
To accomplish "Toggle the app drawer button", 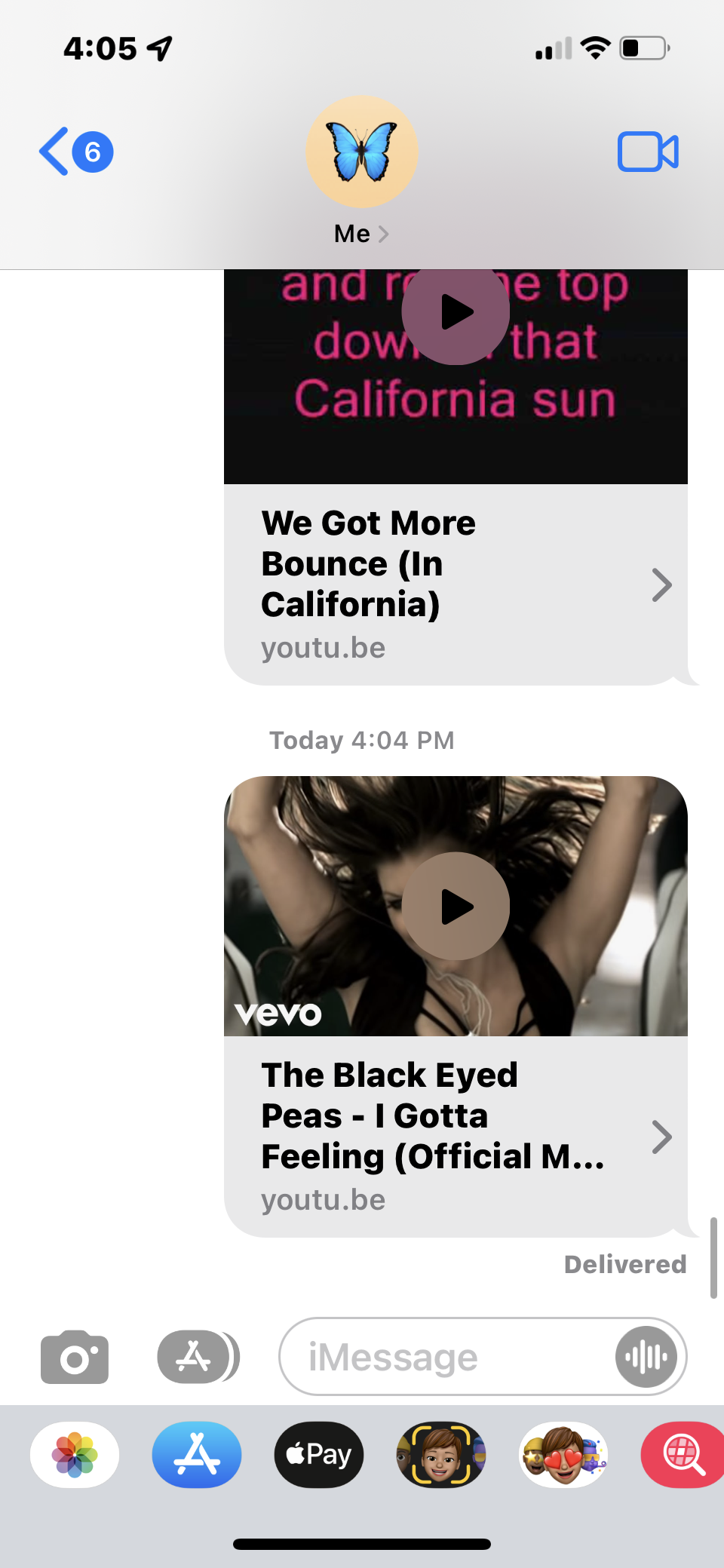I will coord(196,1357).
